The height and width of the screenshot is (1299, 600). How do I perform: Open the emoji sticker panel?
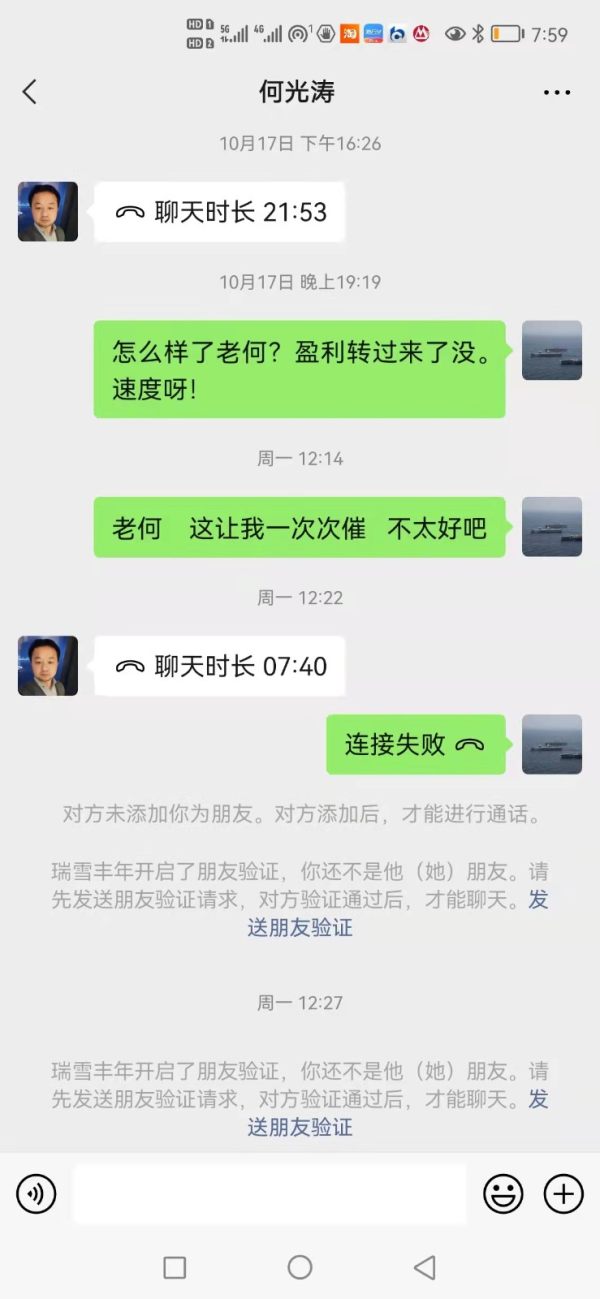coord(503,1193)
